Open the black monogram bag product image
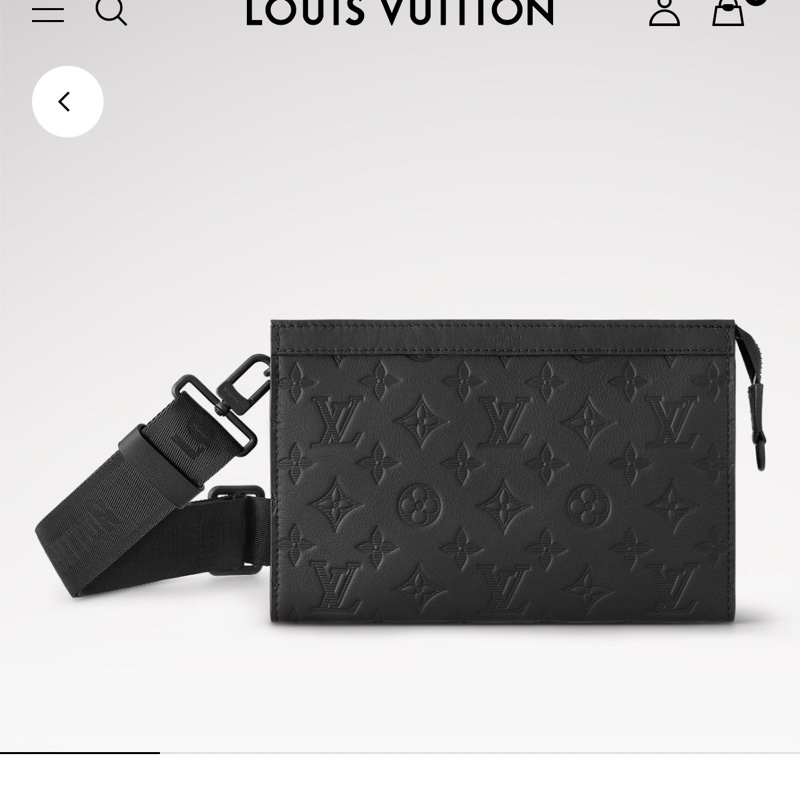Viewport: 800px width, 800px height. click(500, 470)
